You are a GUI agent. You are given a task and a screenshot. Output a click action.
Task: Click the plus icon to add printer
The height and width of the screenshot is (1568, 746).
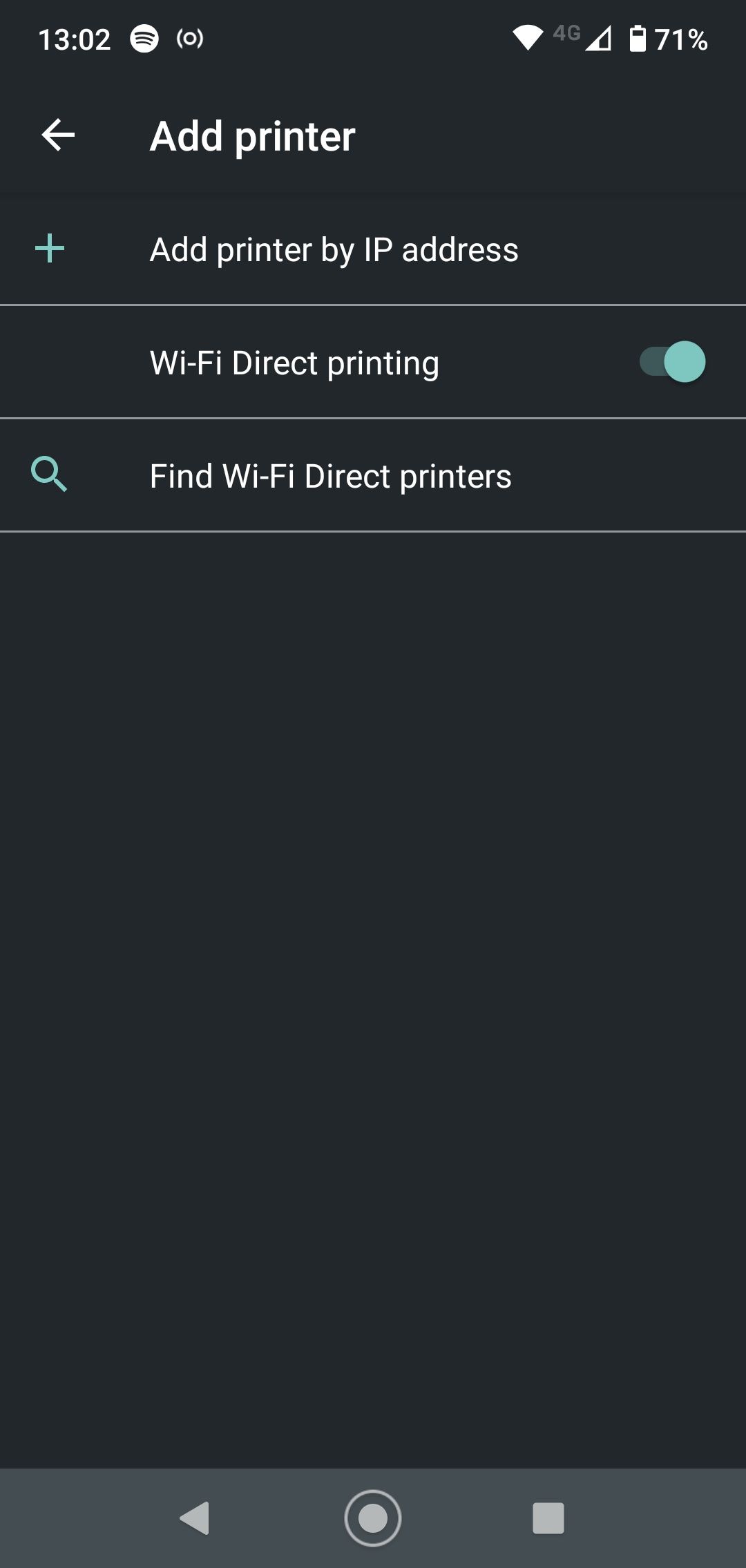click(49, 249)
